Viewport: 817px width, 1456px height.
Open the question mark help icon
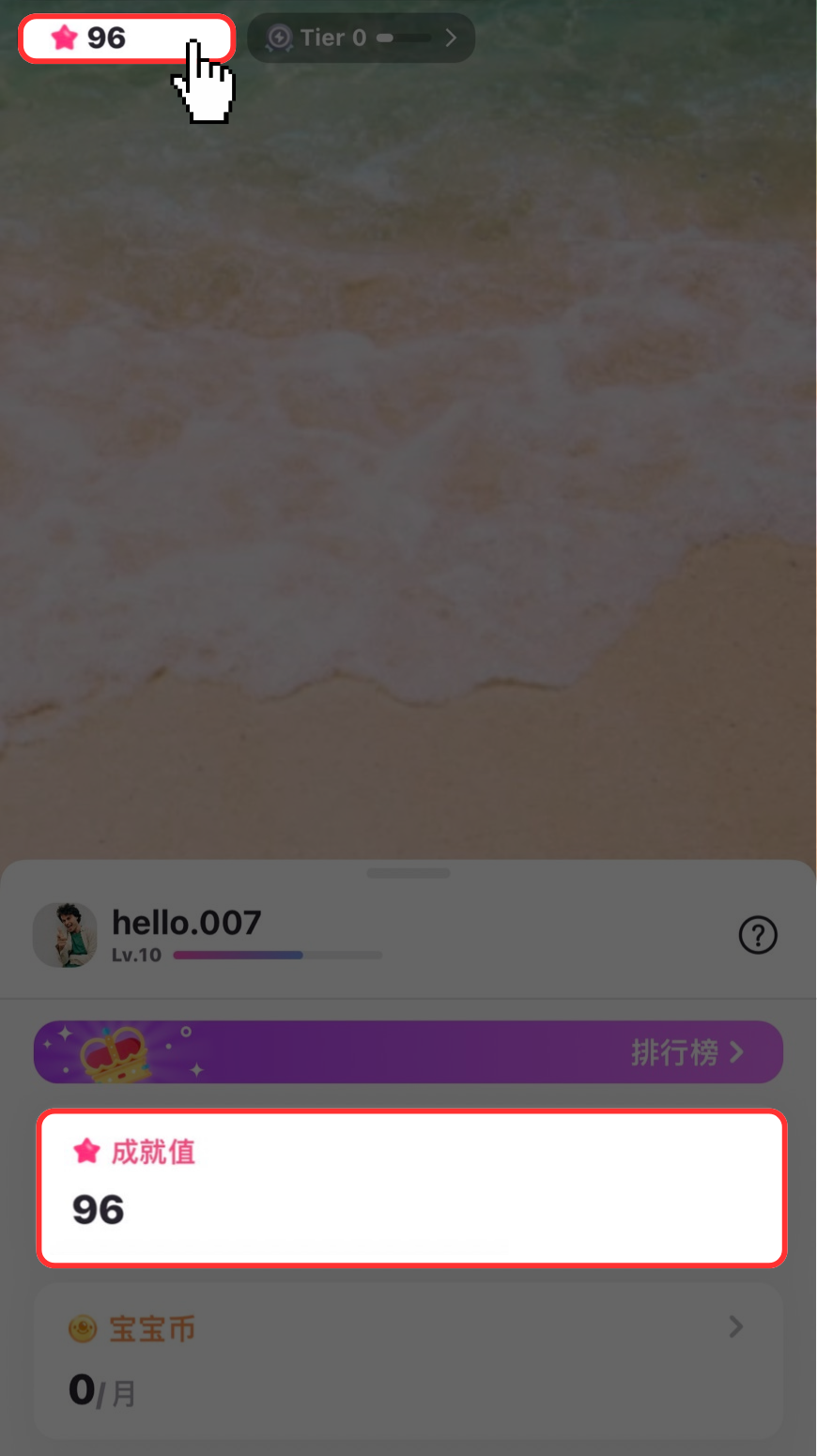pos(757,935)
